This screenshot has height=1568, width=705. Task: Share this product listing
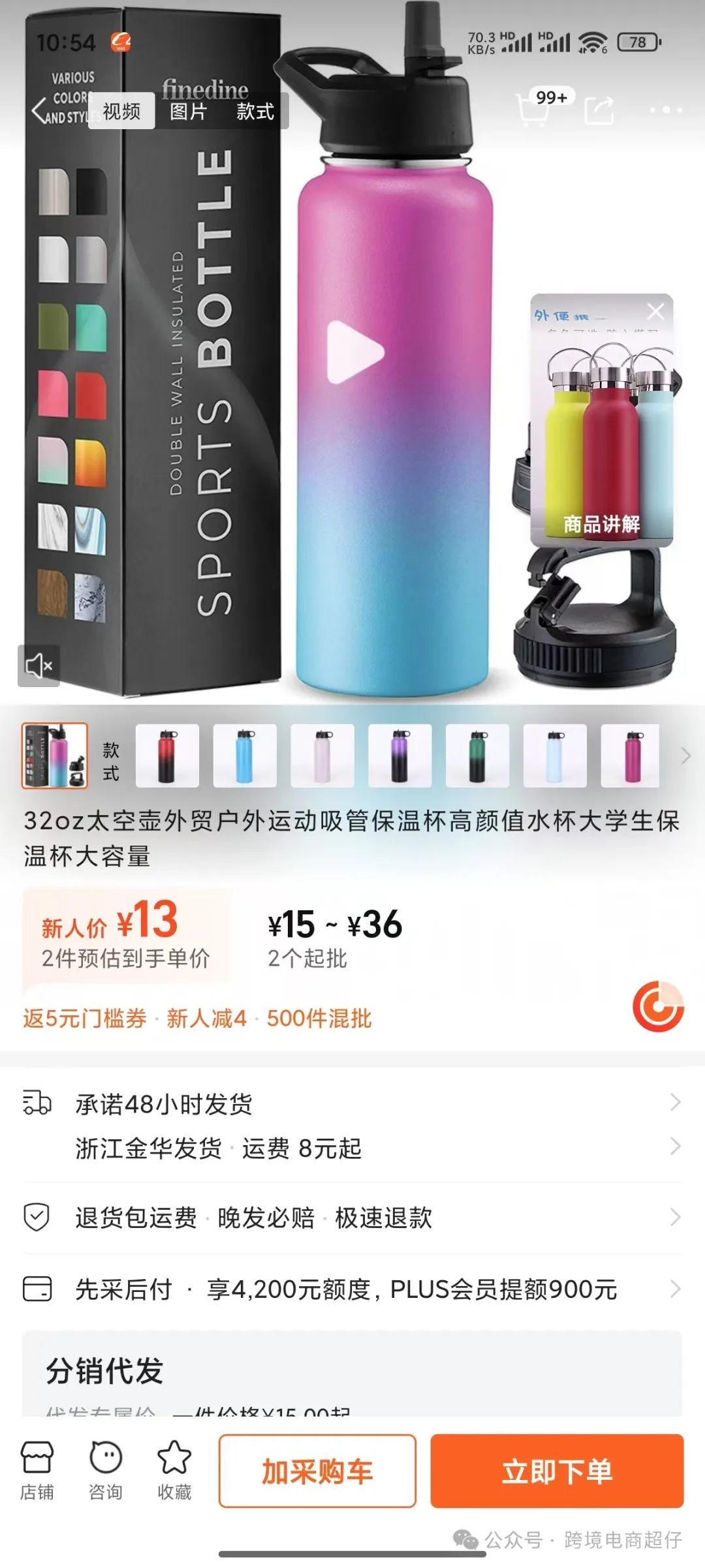[x=599, y=110]
